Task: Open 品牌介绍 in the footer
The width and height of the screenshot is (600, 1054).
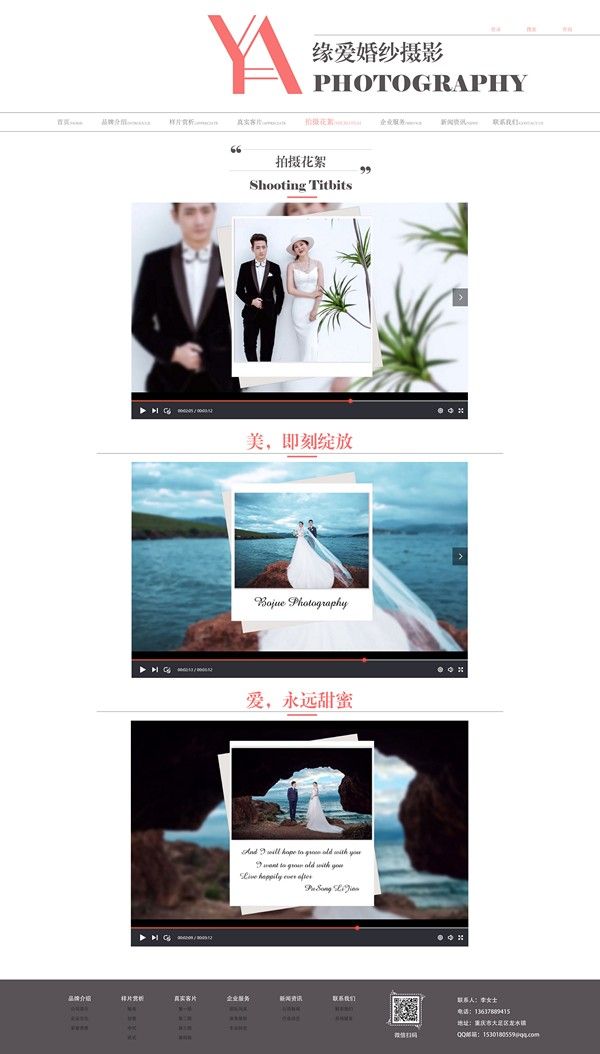Action: pos(79,998)
